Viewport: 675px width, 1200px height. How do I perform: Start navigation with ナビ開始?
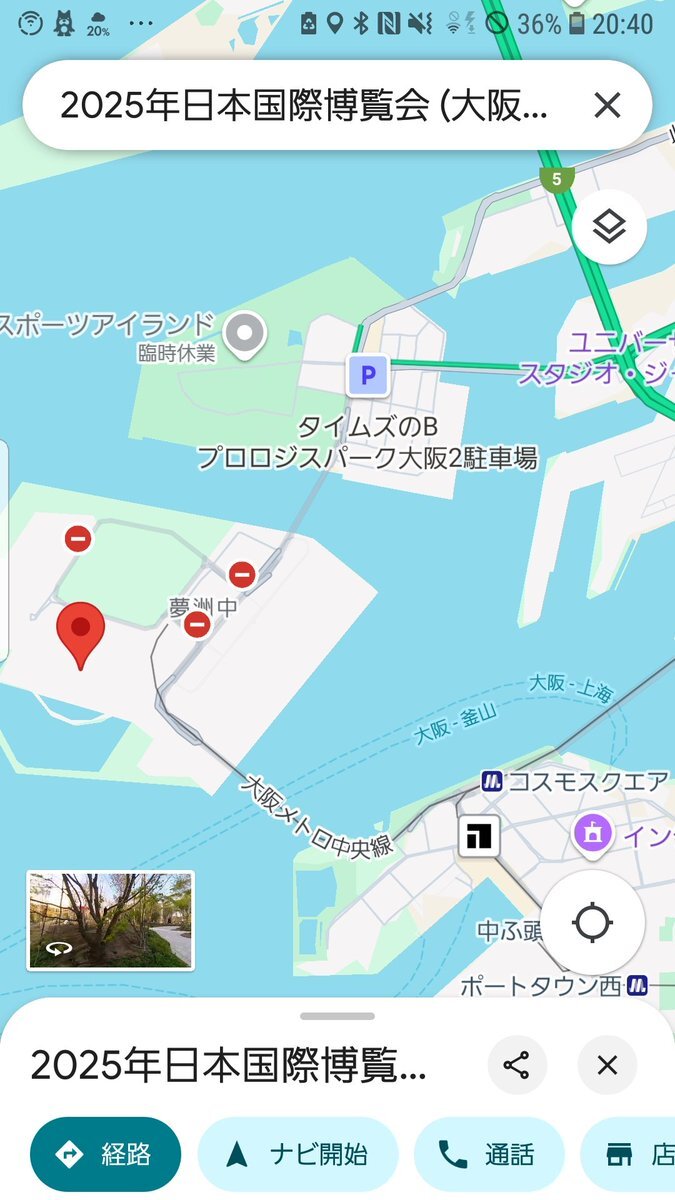[298, 1155]
